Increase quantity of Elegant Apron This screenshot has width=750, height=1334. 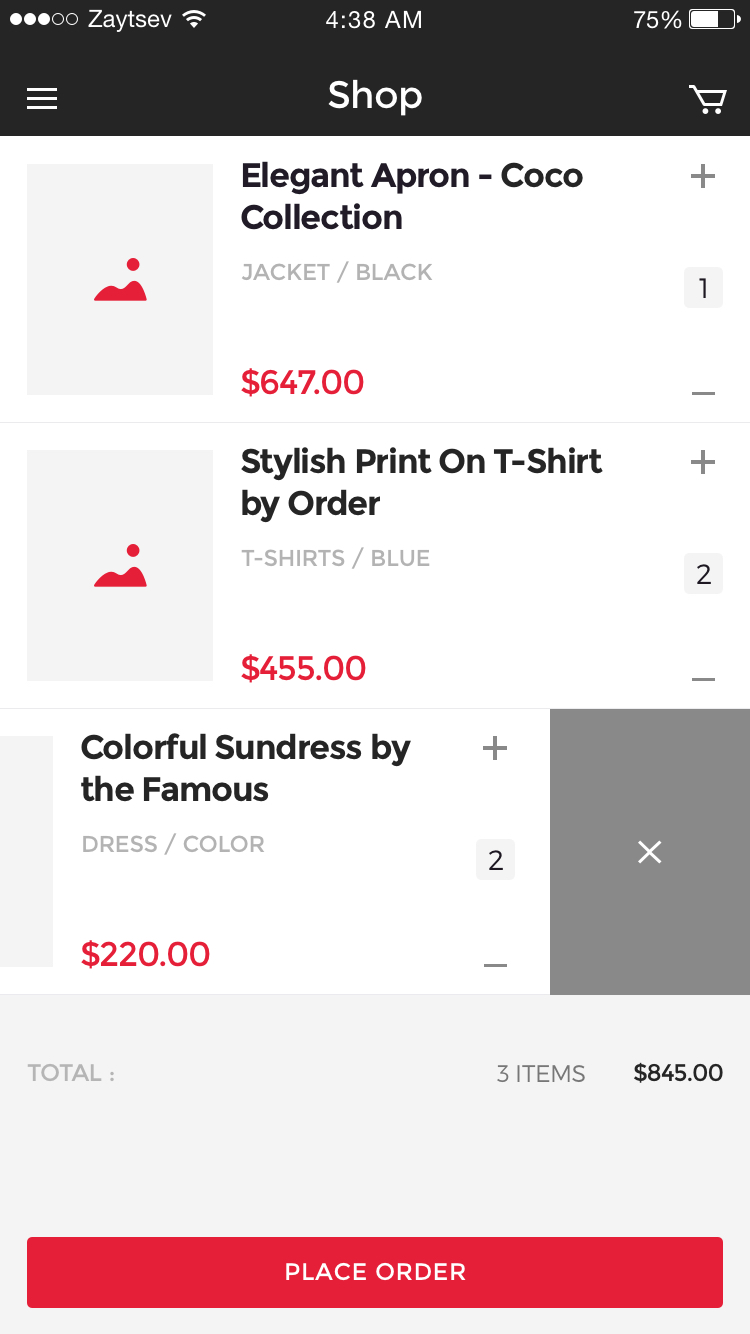[703, 177]
